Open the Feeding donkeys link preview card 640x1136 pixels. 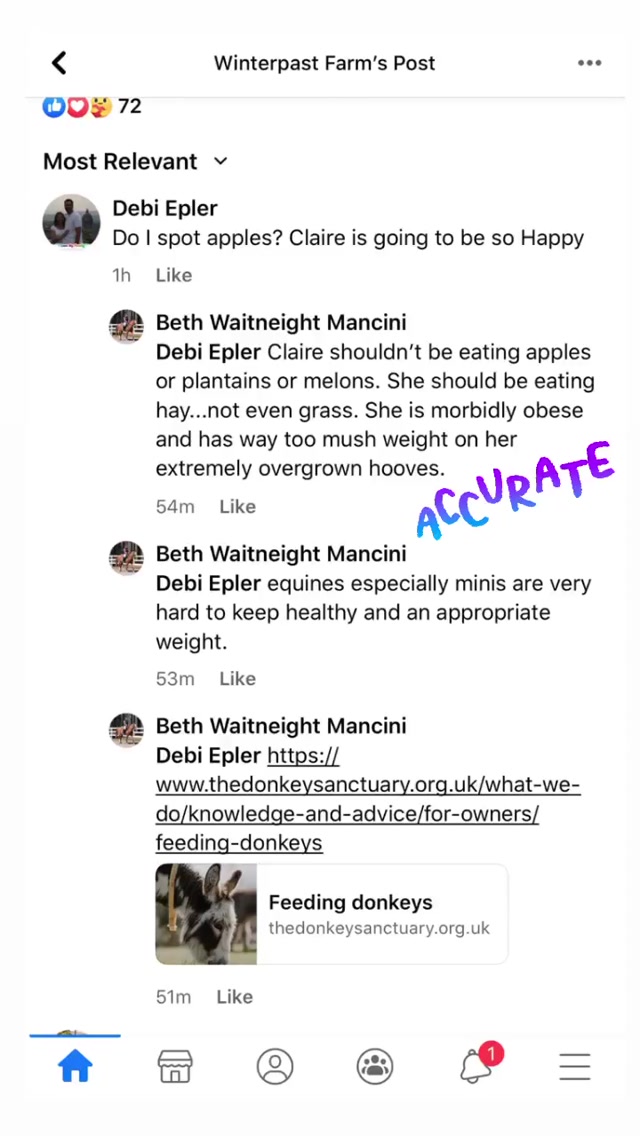click(x=331, y=914)
